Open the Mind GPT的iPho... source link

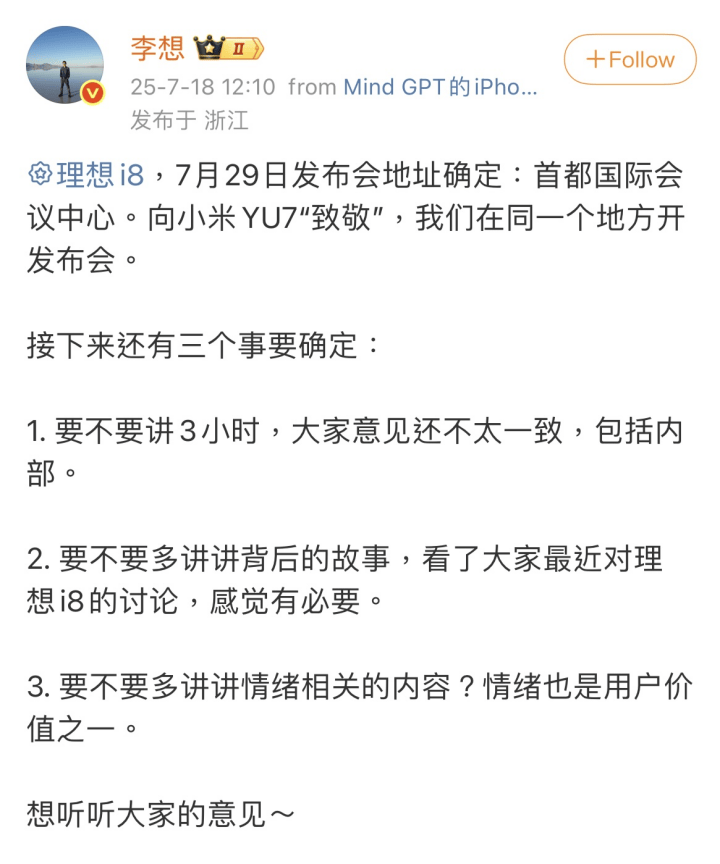point(440,87)
